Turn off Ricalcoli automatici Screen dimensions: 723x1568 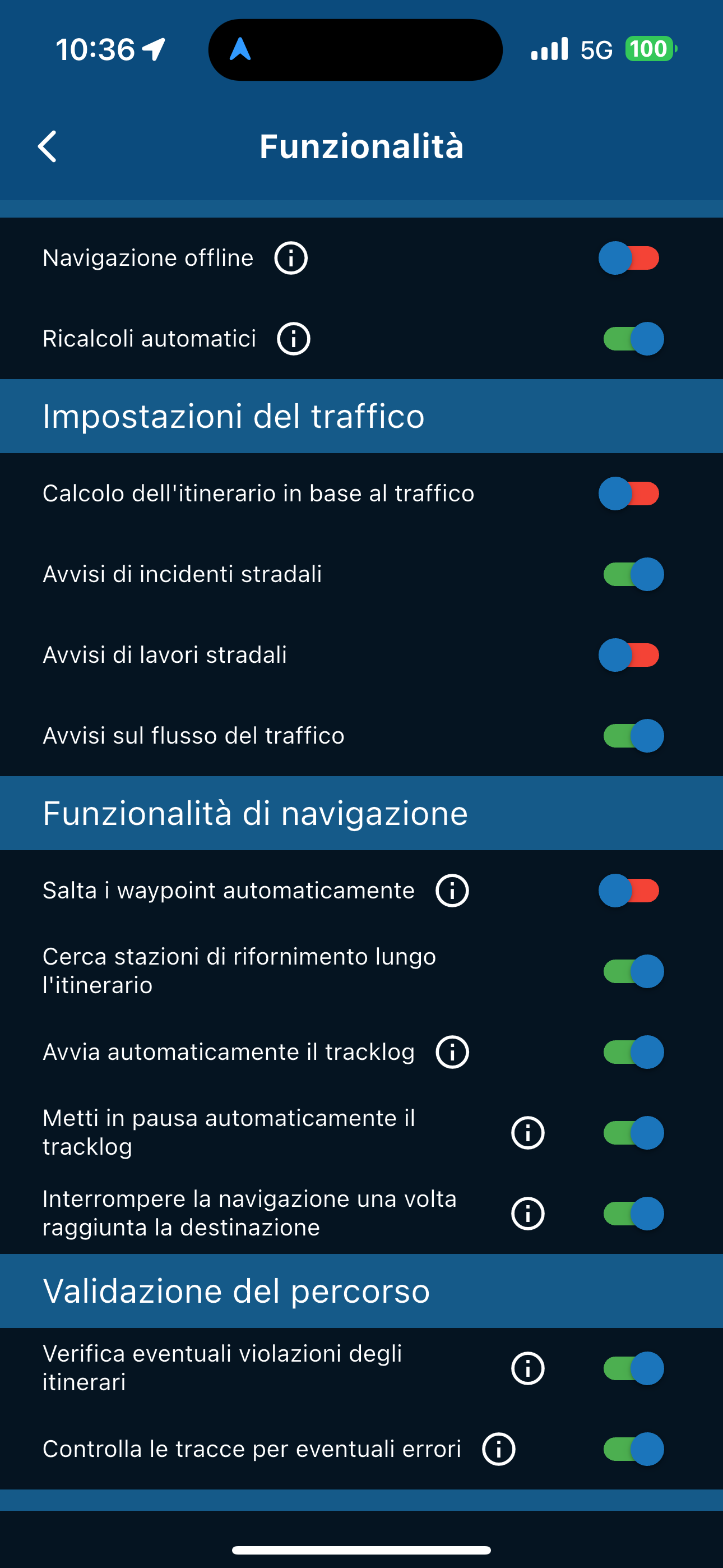tap(633, 338)
